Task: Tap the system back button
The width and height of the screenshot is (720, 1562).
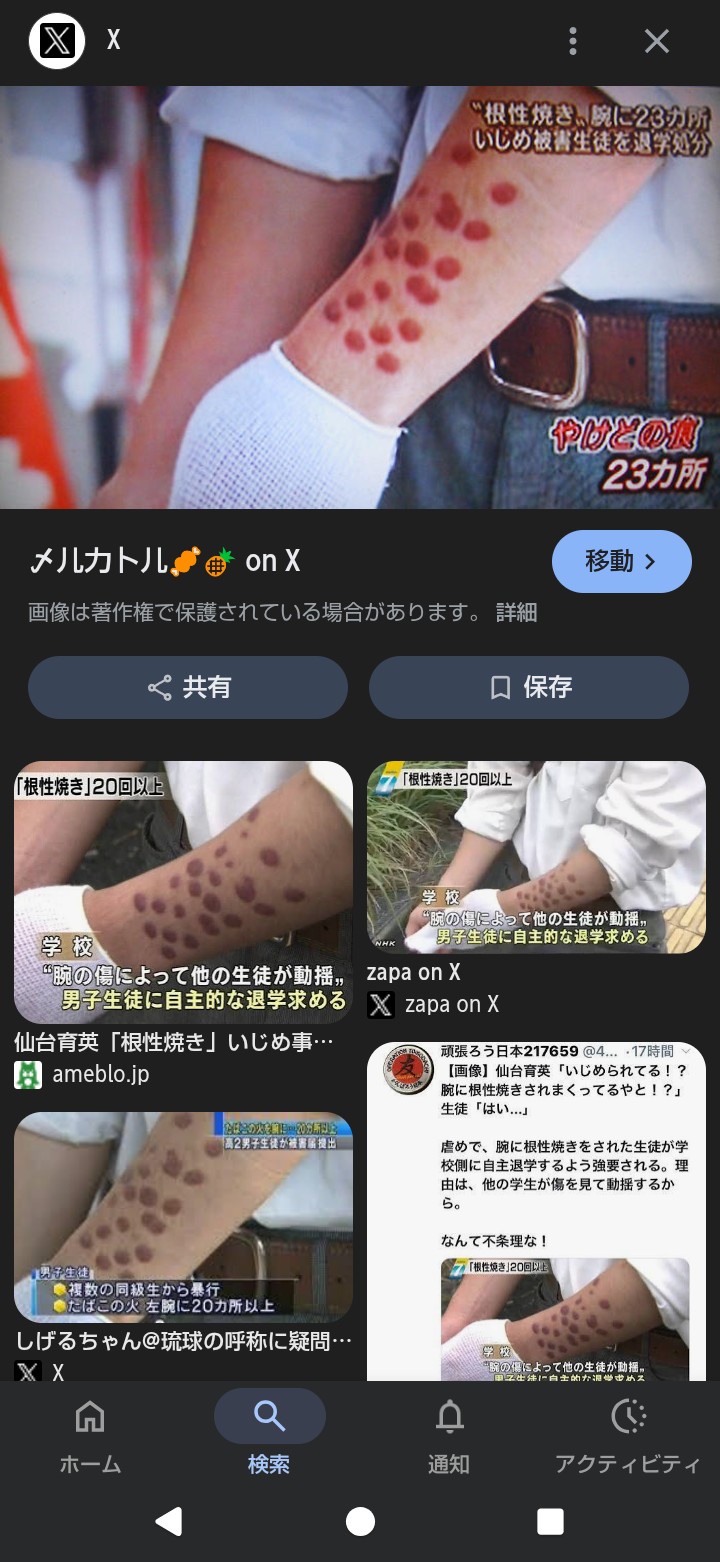Action: coord(169,1521)
